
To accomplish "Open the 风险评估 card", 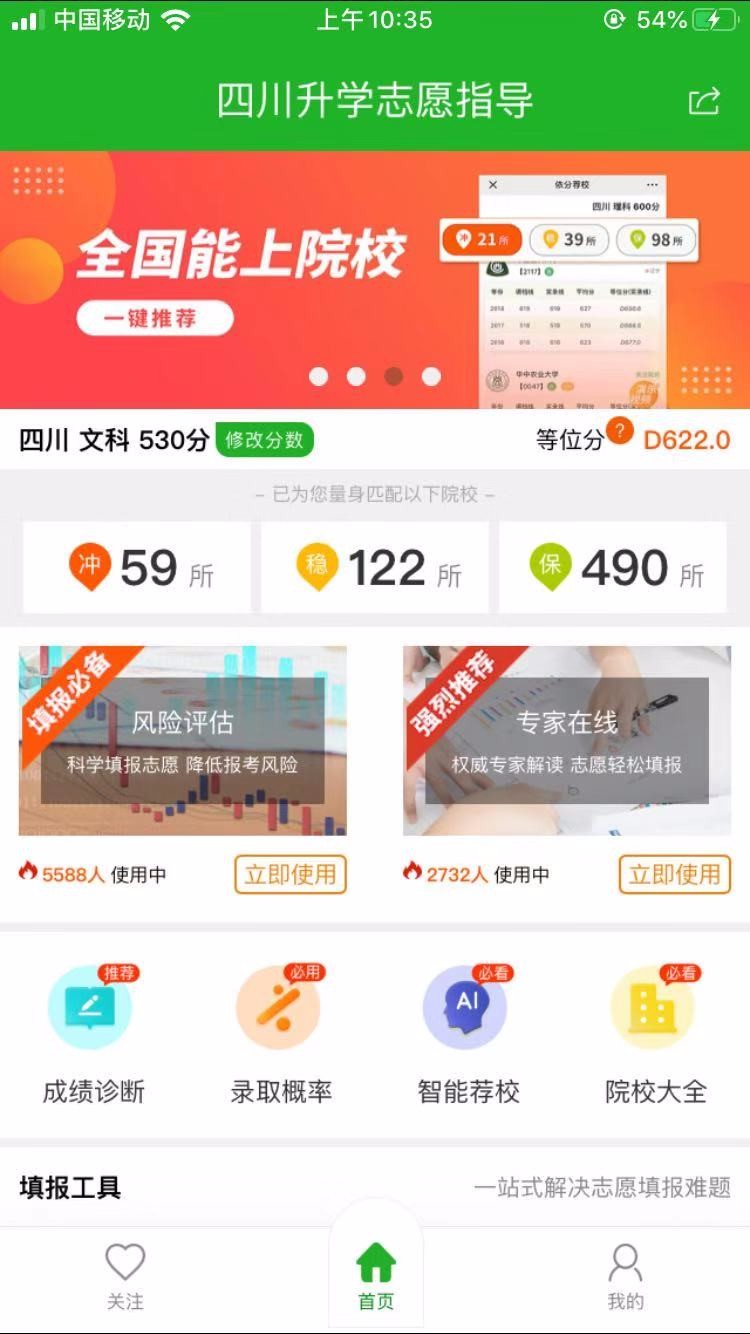I will pyautogui.click(x=183, y=741).
